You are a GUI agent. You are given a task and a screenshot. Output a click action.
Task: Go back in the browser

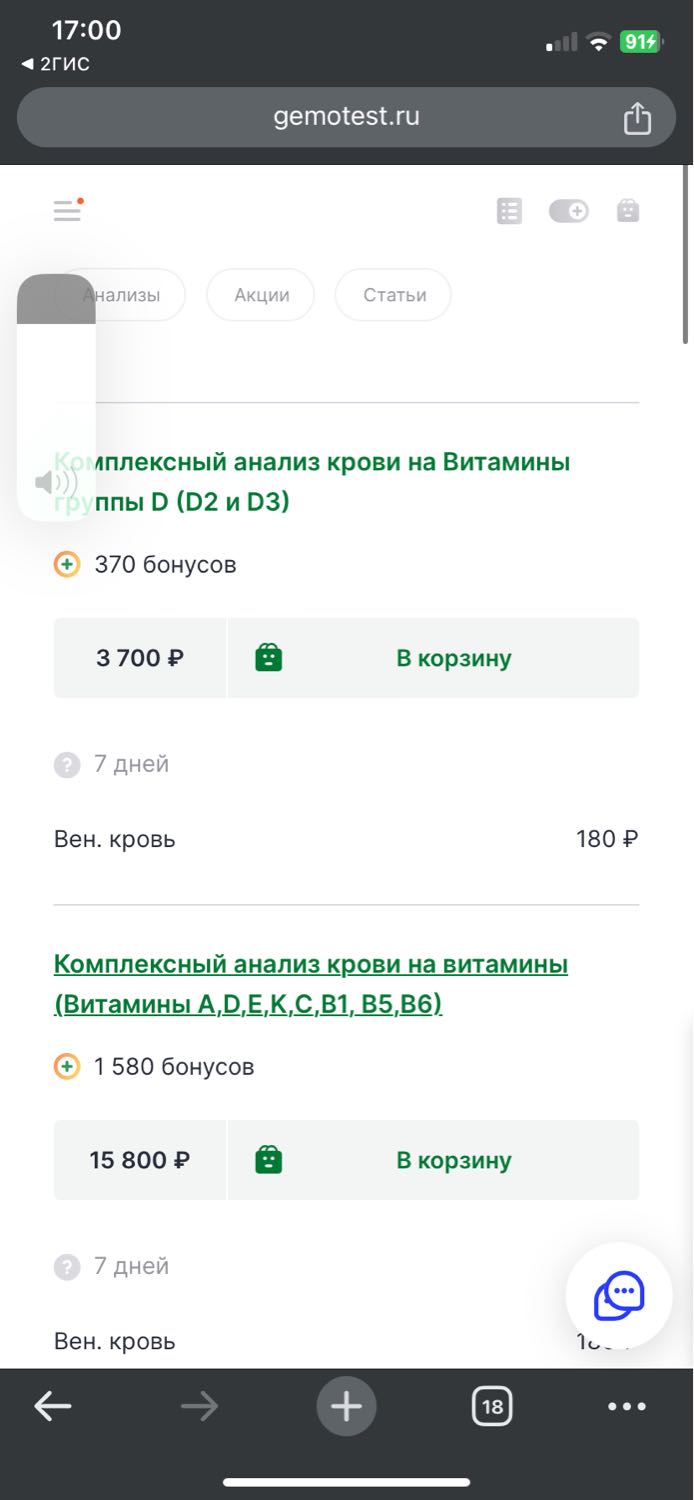[x=53, y=1407]
